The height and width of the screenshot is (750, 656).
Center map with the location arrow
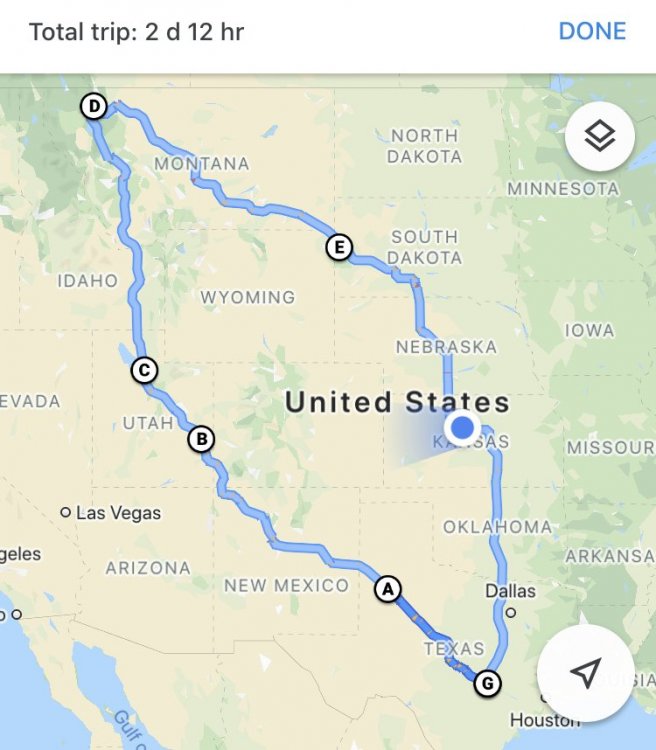click(x=585, y=673)
